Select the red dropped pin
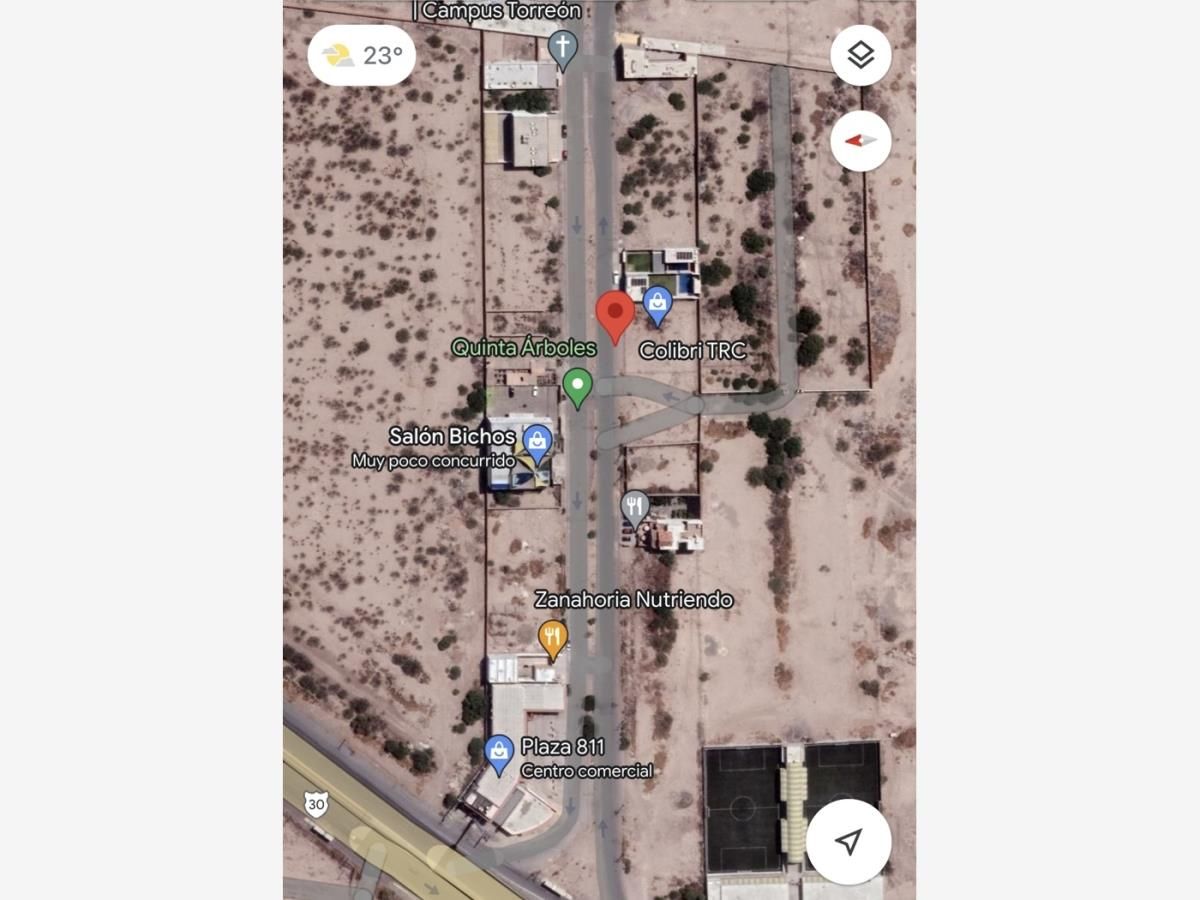 [615, 317]
